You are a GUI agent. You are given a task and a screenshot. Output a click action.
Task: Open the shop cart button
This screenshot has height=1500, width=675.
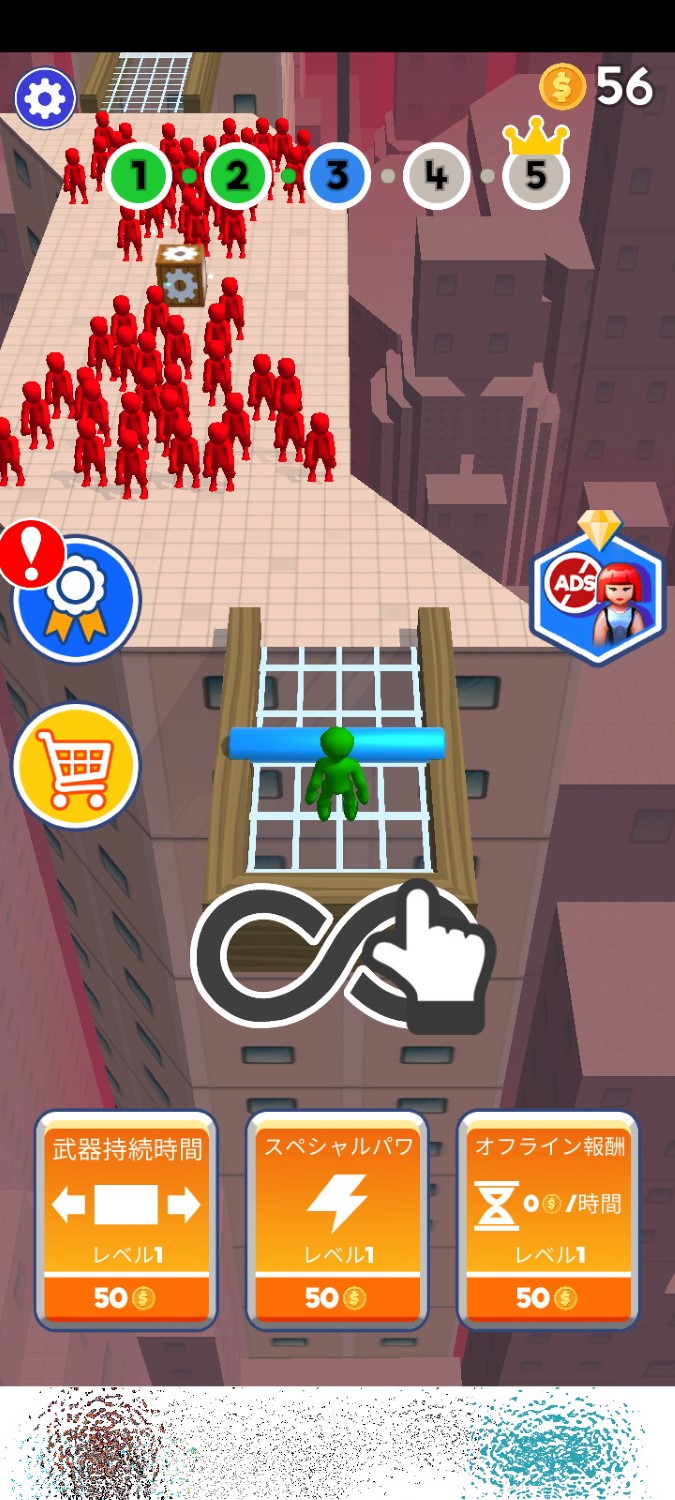point(76,767)
